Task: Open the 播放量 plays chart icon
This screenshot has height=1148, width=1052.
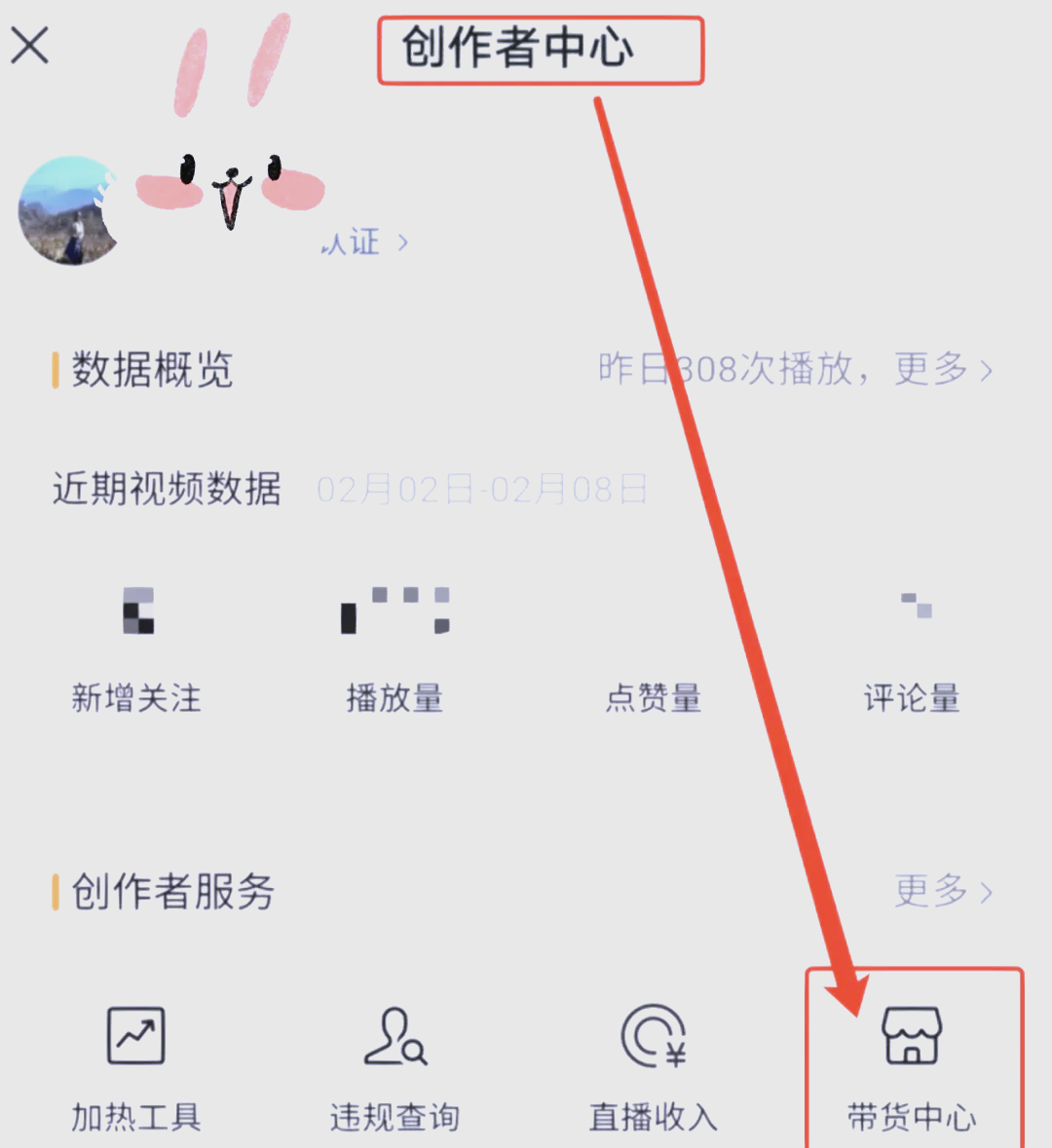Action: pos(394,609)
